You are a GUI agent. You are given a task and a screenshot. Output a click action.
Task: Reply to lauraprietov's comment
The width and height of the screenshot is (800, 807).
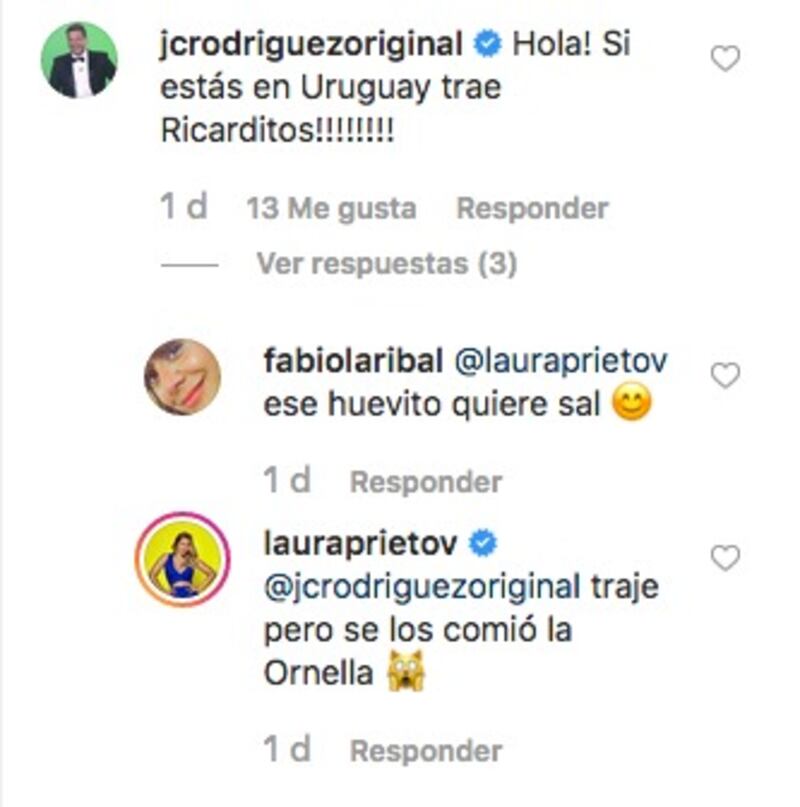coord(426,750)
